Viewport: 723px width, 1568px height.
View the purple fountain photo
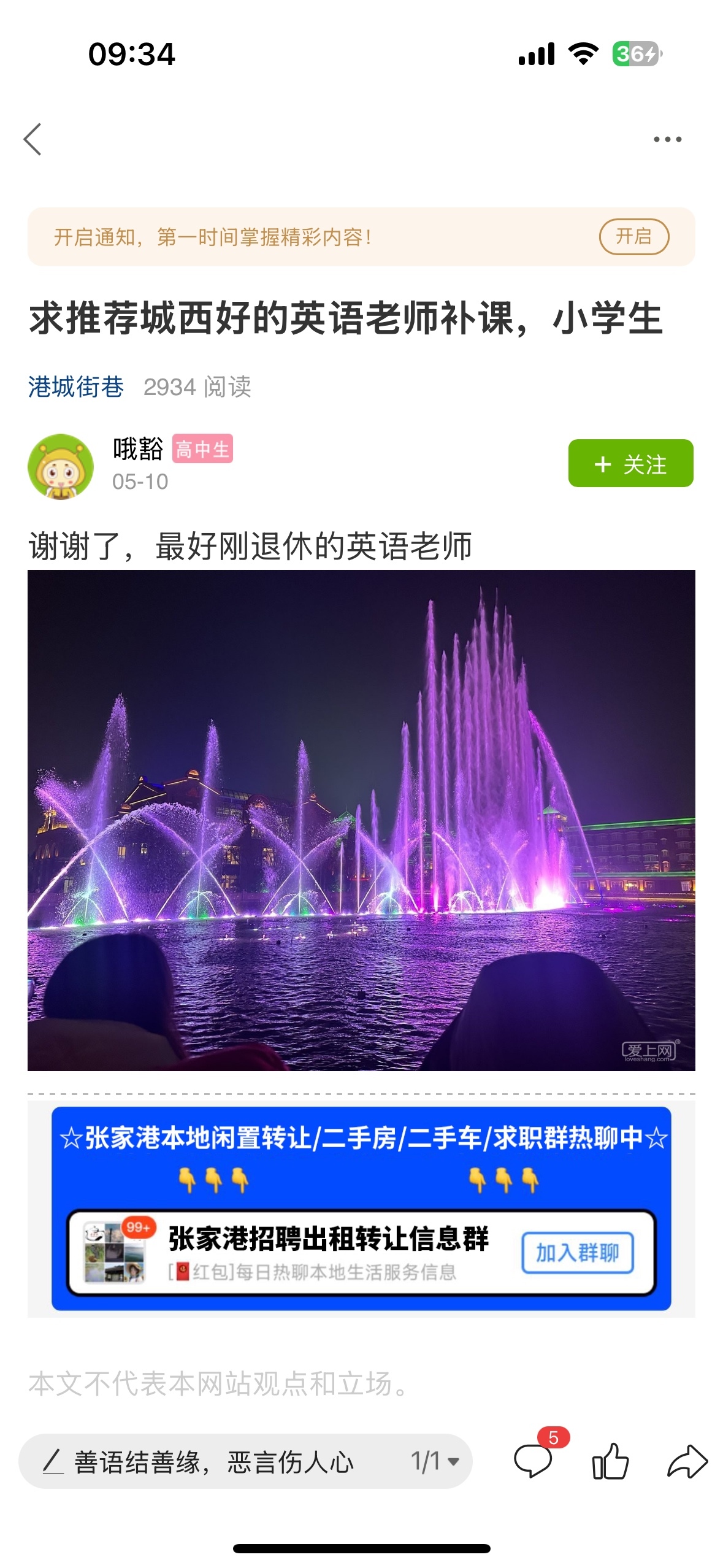(x=361, y=820)
